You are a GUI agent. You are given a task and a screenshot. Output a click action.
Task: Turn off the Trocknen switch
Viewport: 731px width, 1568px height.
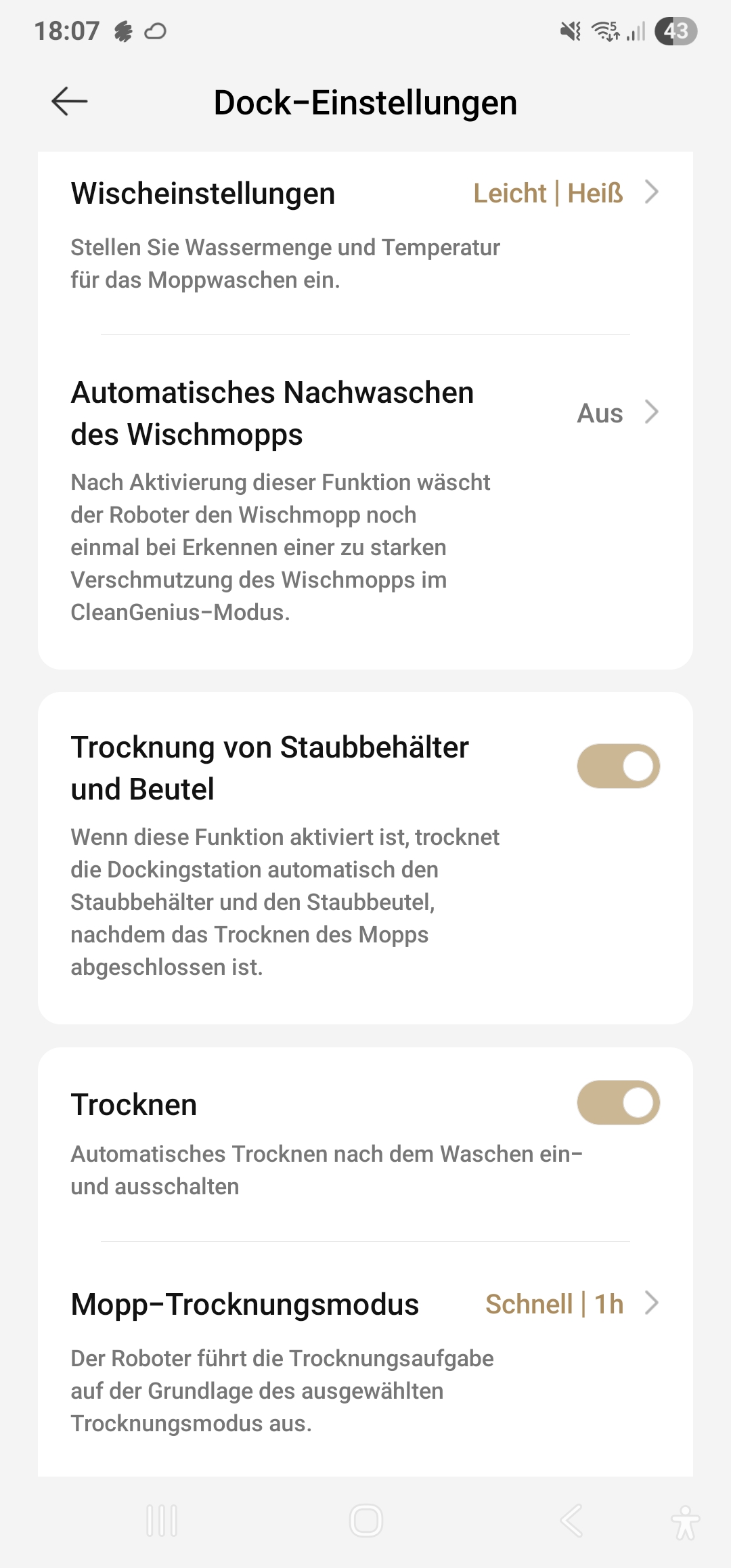(x=618, y=1102)
